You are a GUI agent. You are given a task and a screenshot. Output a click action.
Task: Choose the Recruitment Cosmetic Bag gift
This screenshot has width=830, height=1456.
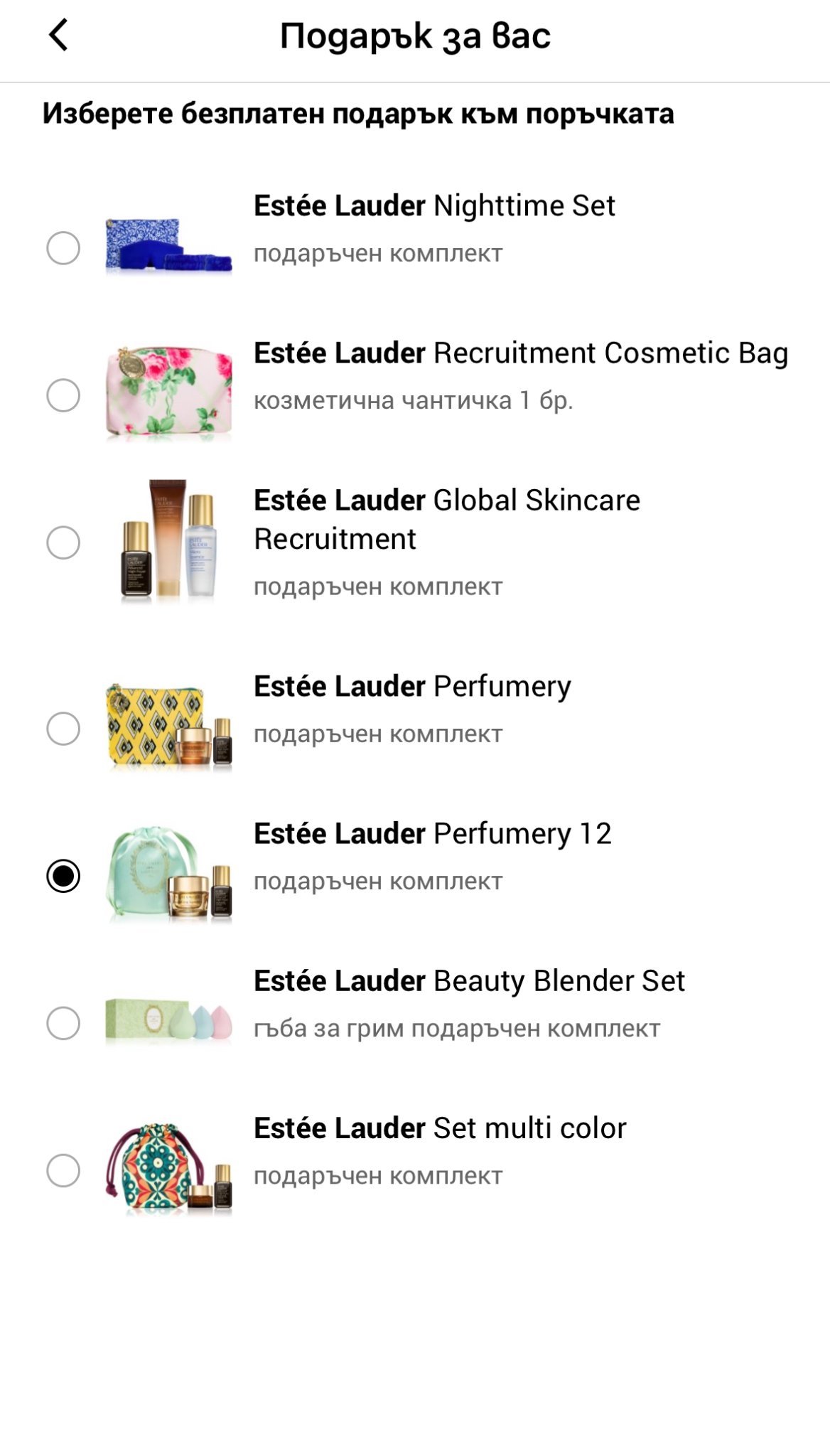pos(63,395)
